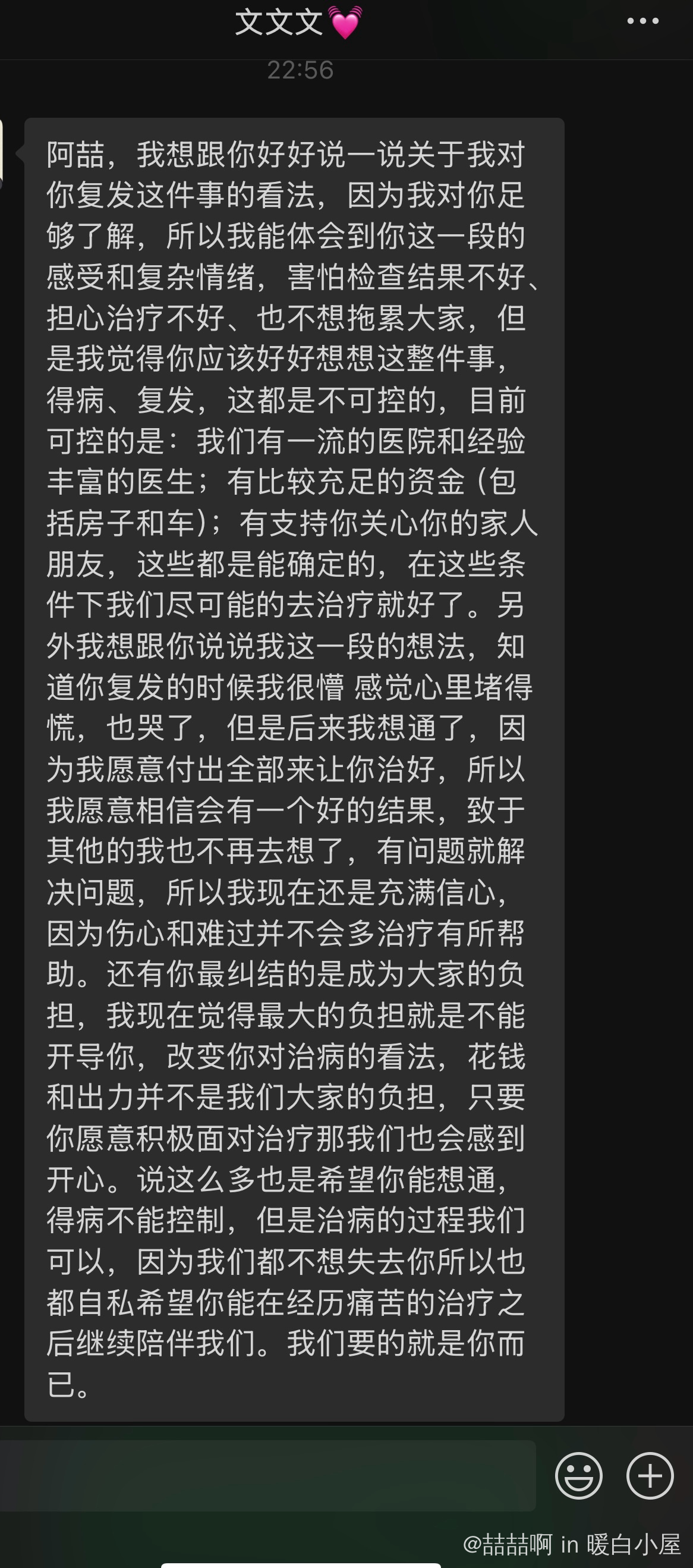Open the chat overflow menu
Image resolution: width=693 pixels, height=1568 pixels.
click(x=642, y=21)
